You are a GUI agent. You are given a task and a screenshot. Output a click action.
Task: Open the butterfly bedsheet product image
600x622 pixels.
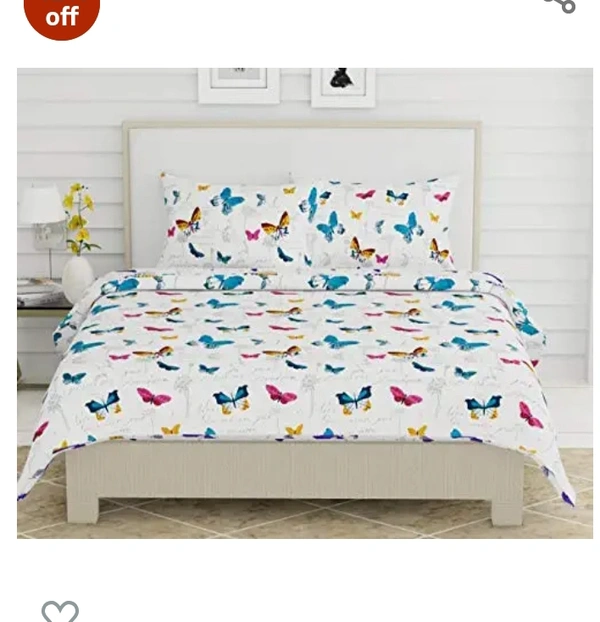point(304,303)
